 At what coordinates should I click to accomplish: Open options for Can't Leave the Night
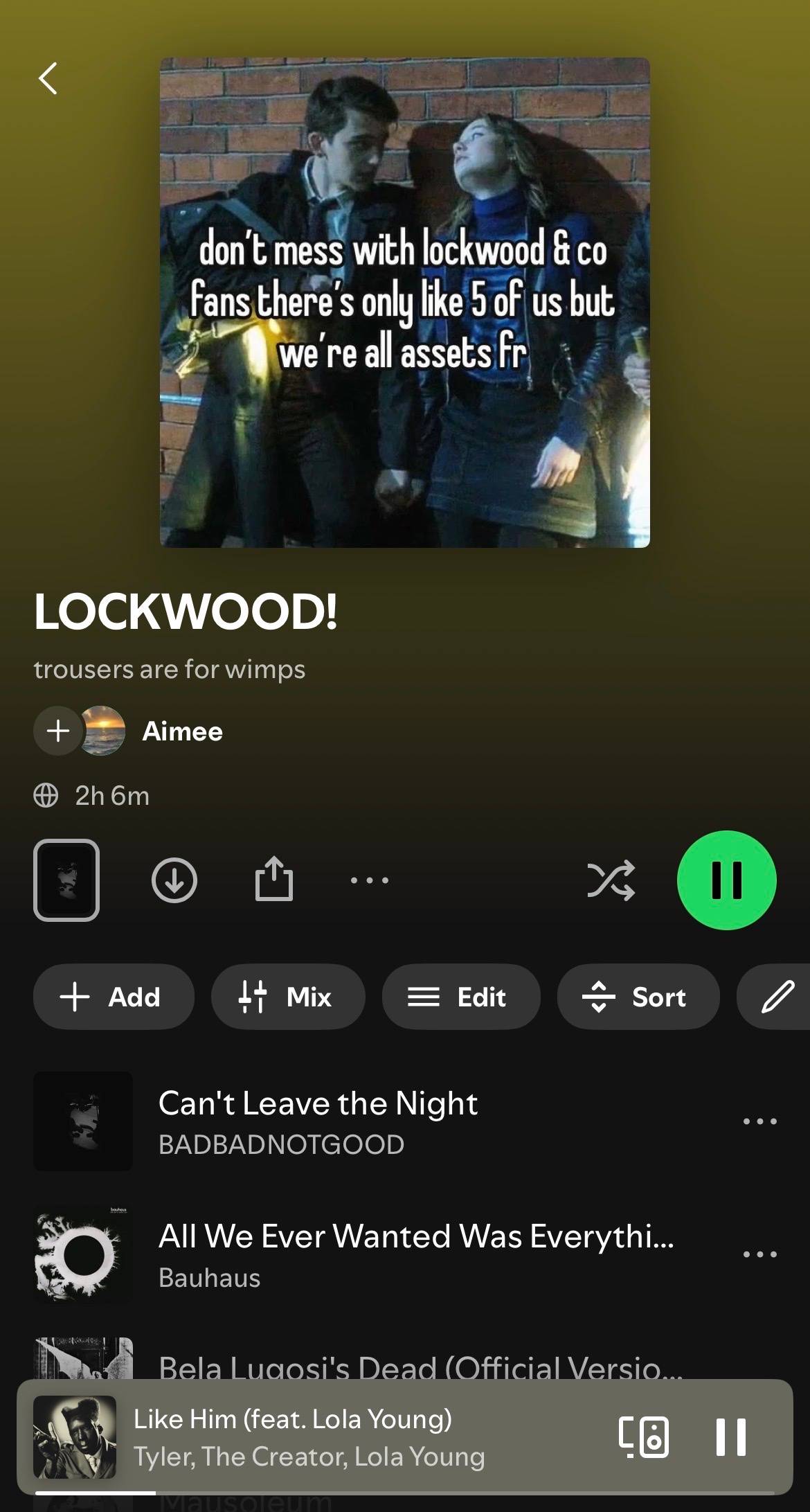click(760, 1121)
